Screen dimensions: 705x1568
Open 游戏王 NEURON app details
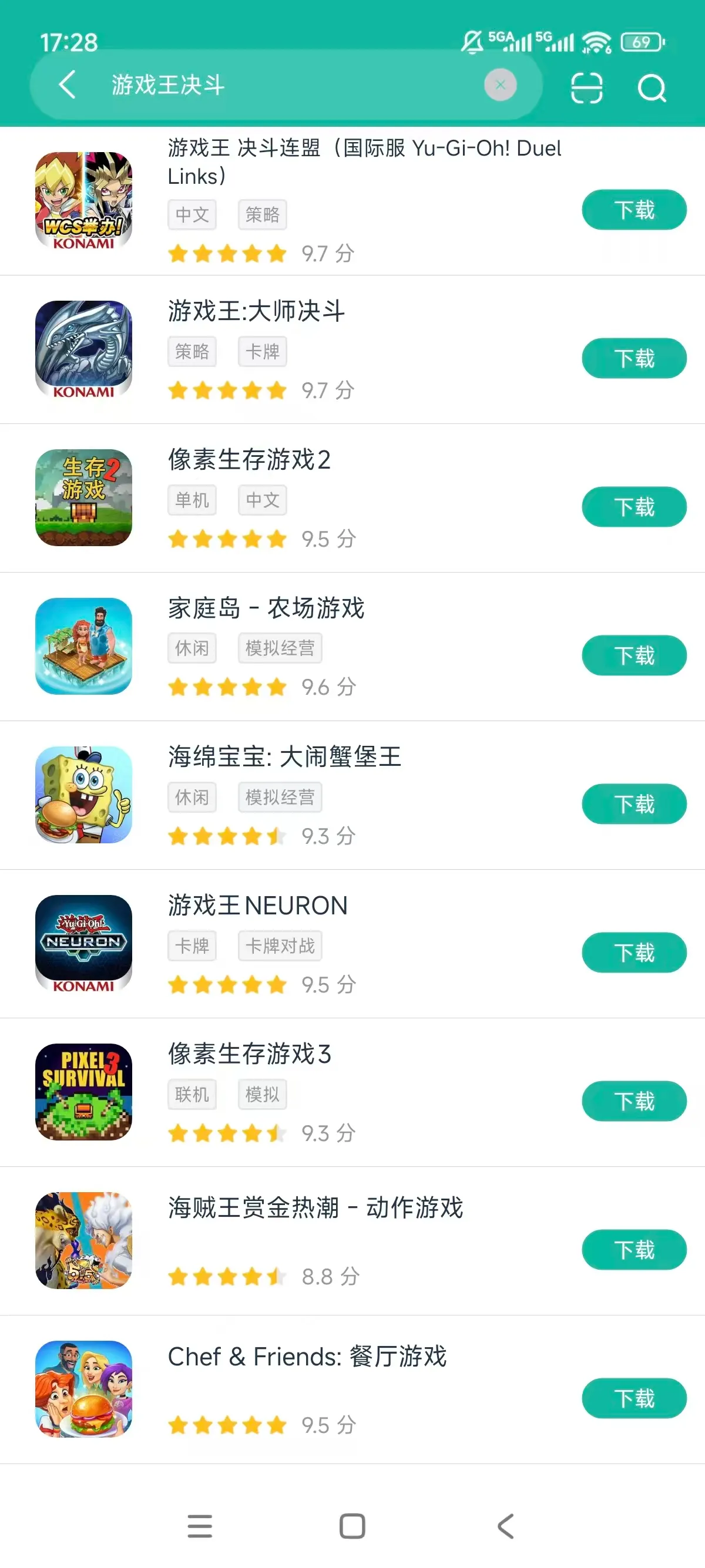coord(257,906)
